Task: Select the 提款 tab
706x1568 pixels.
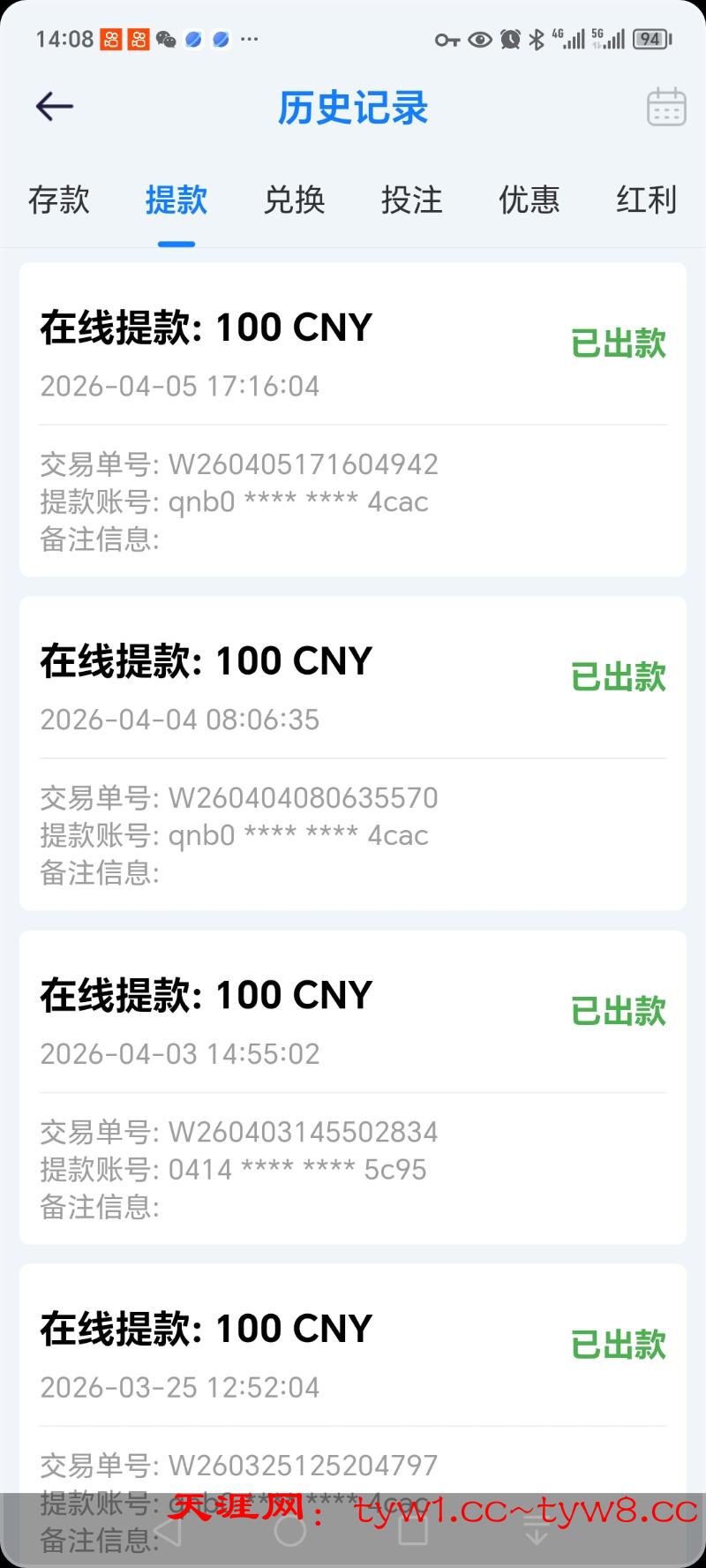Action: [176, 200]
